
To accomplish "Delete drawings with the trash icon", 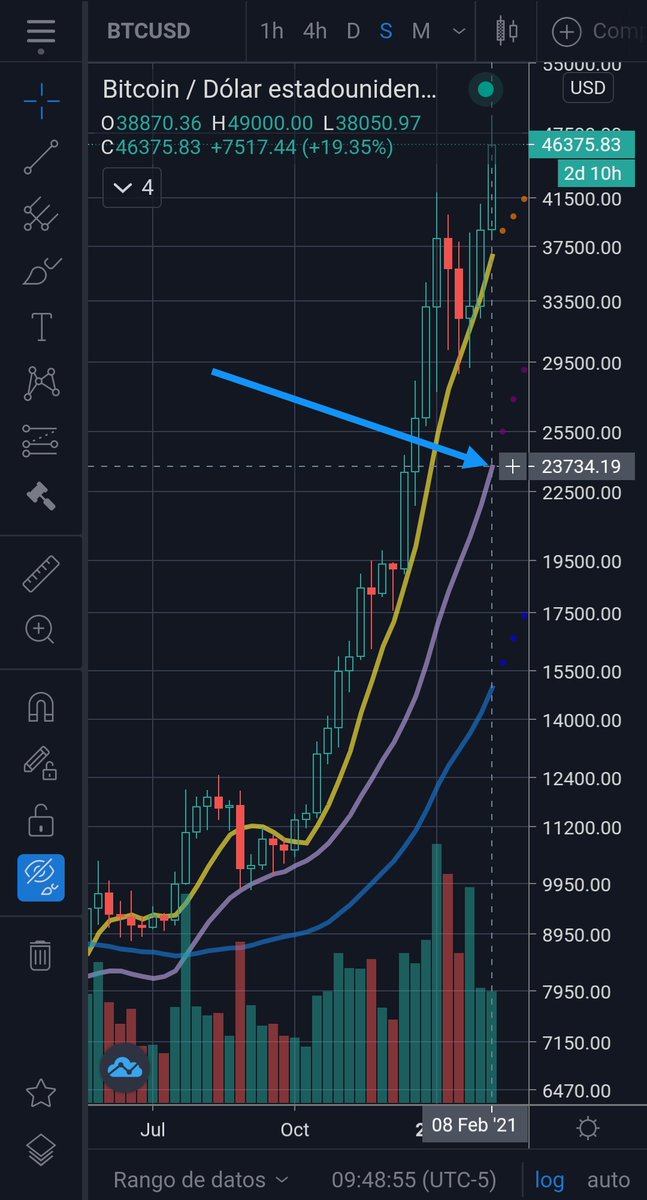I will click(41, 955).
